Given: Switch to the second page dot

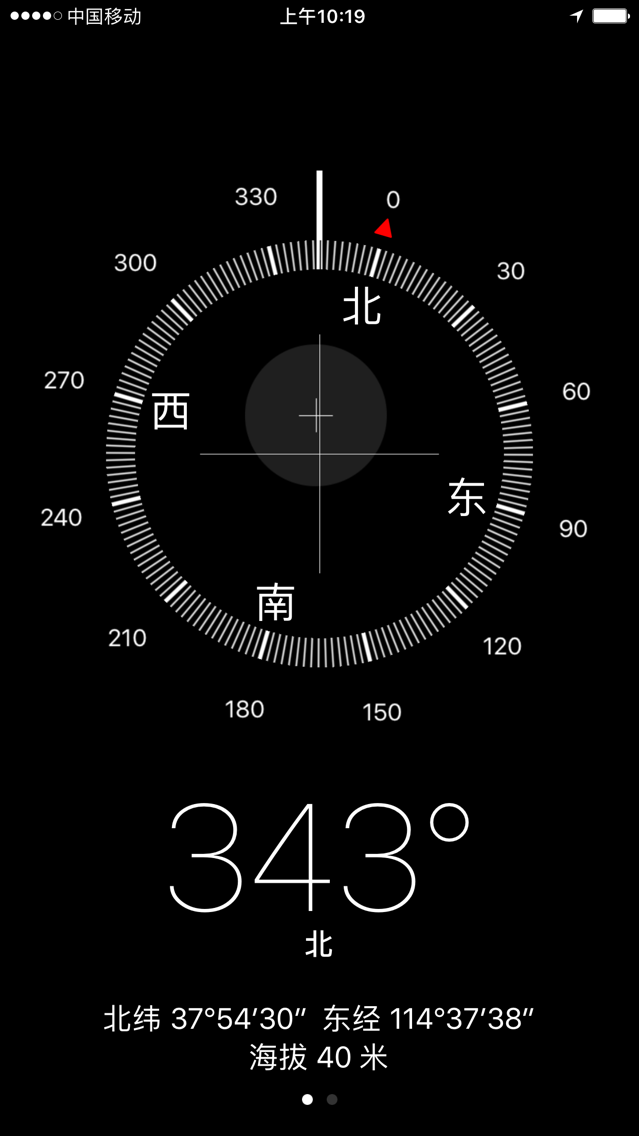Looking at the screenshot, I should (332, 1100).
